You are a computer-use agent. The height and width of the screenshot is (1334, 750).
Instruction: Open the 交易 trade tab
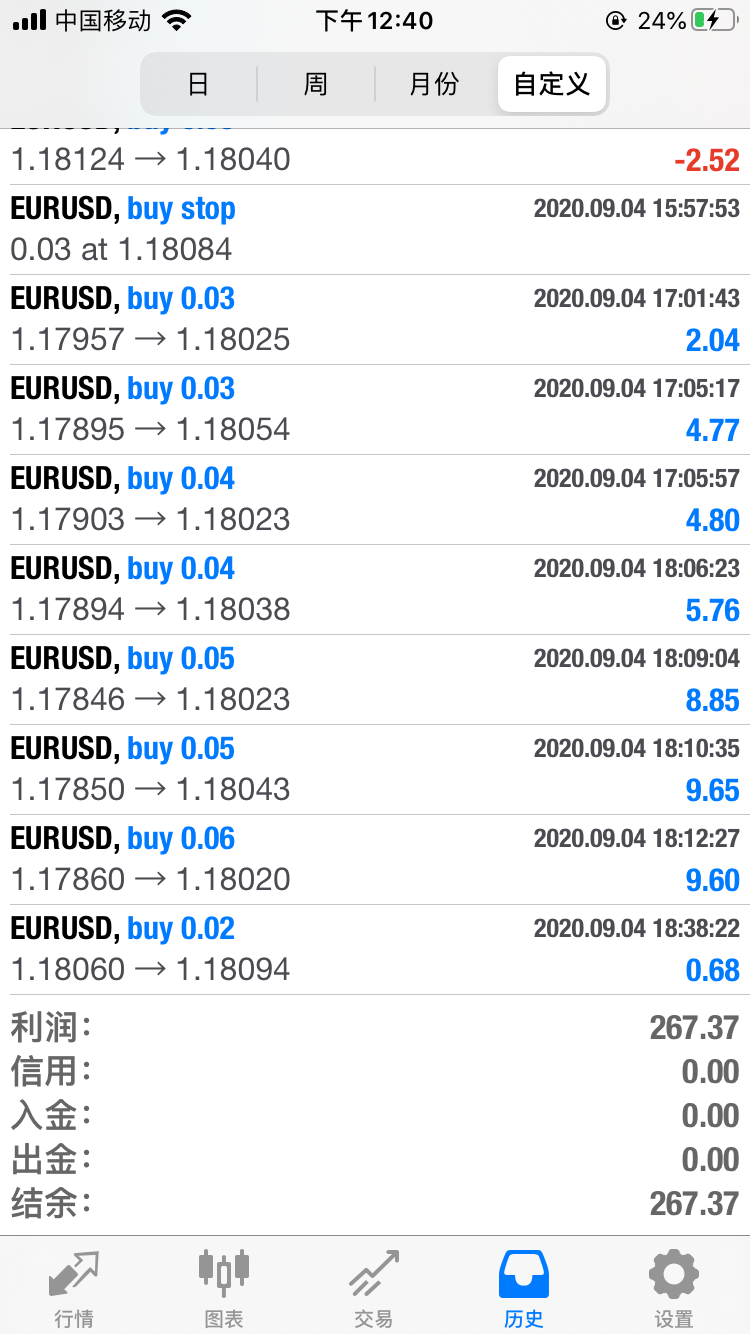pyautogui.click(x=374, y=1288)
